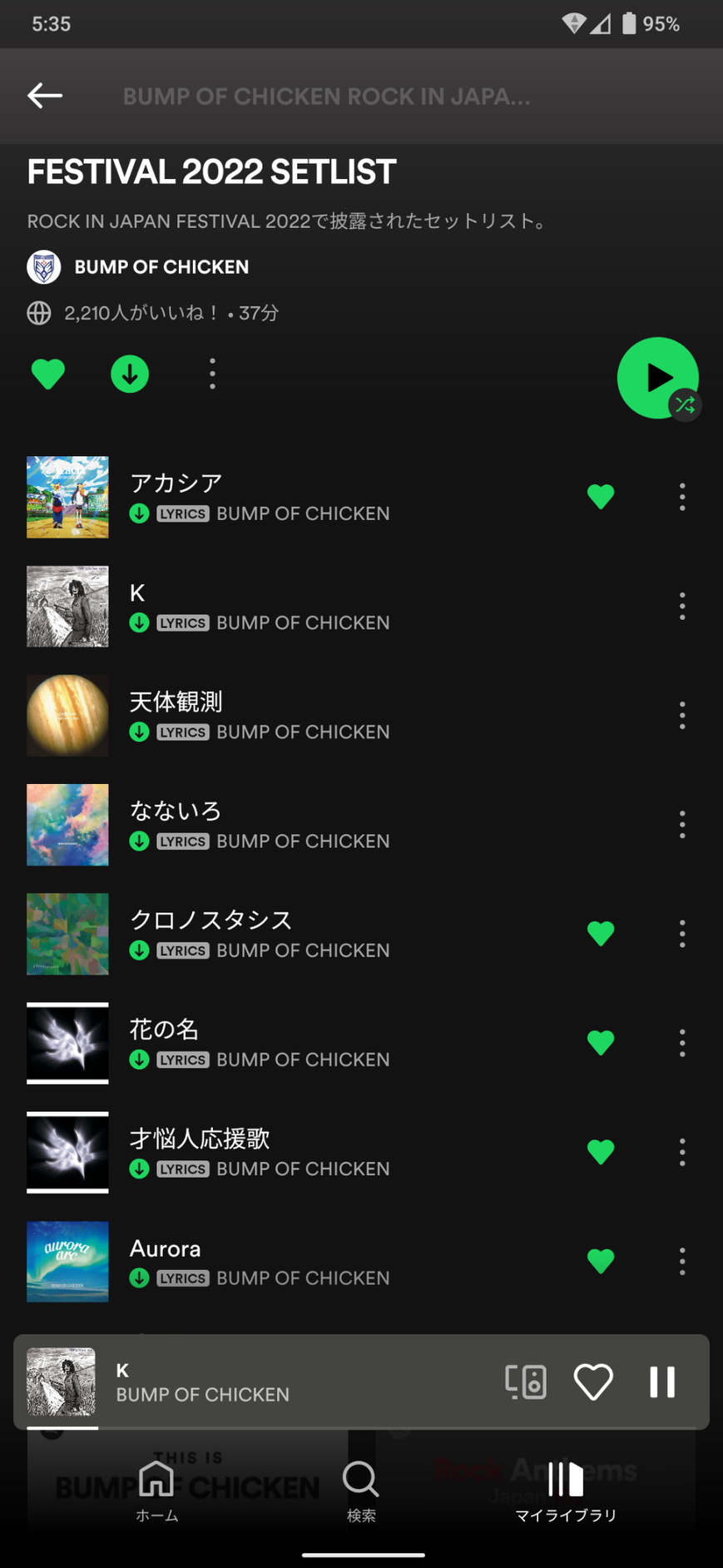Open more options for 才悩人応援歌
Image resolution: width=723 pixels, height=1568 pixels.
[682, 1152]
